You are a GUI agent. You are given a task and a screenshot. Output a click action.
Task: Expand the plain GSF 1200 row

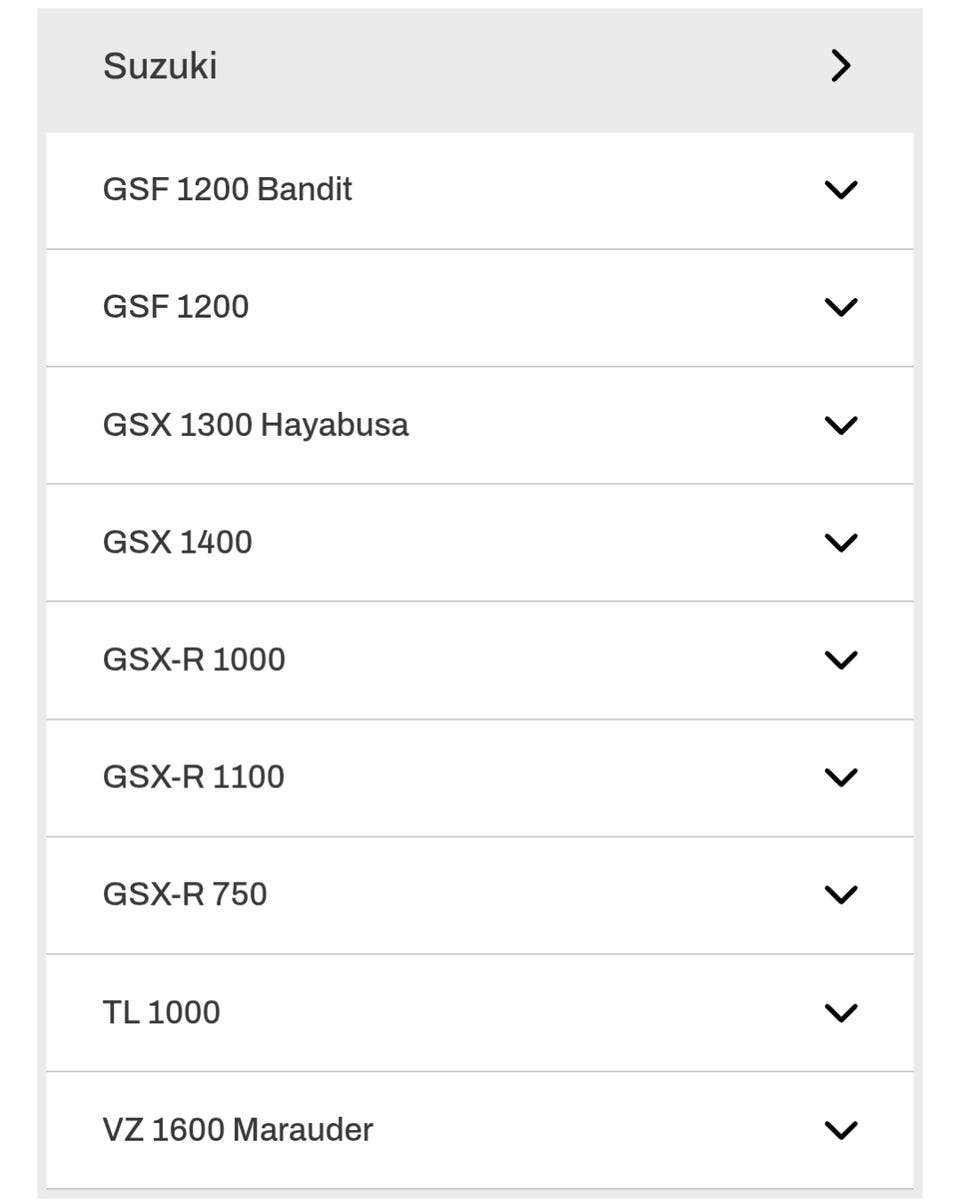pyautogui.click(x=480, y=307)
